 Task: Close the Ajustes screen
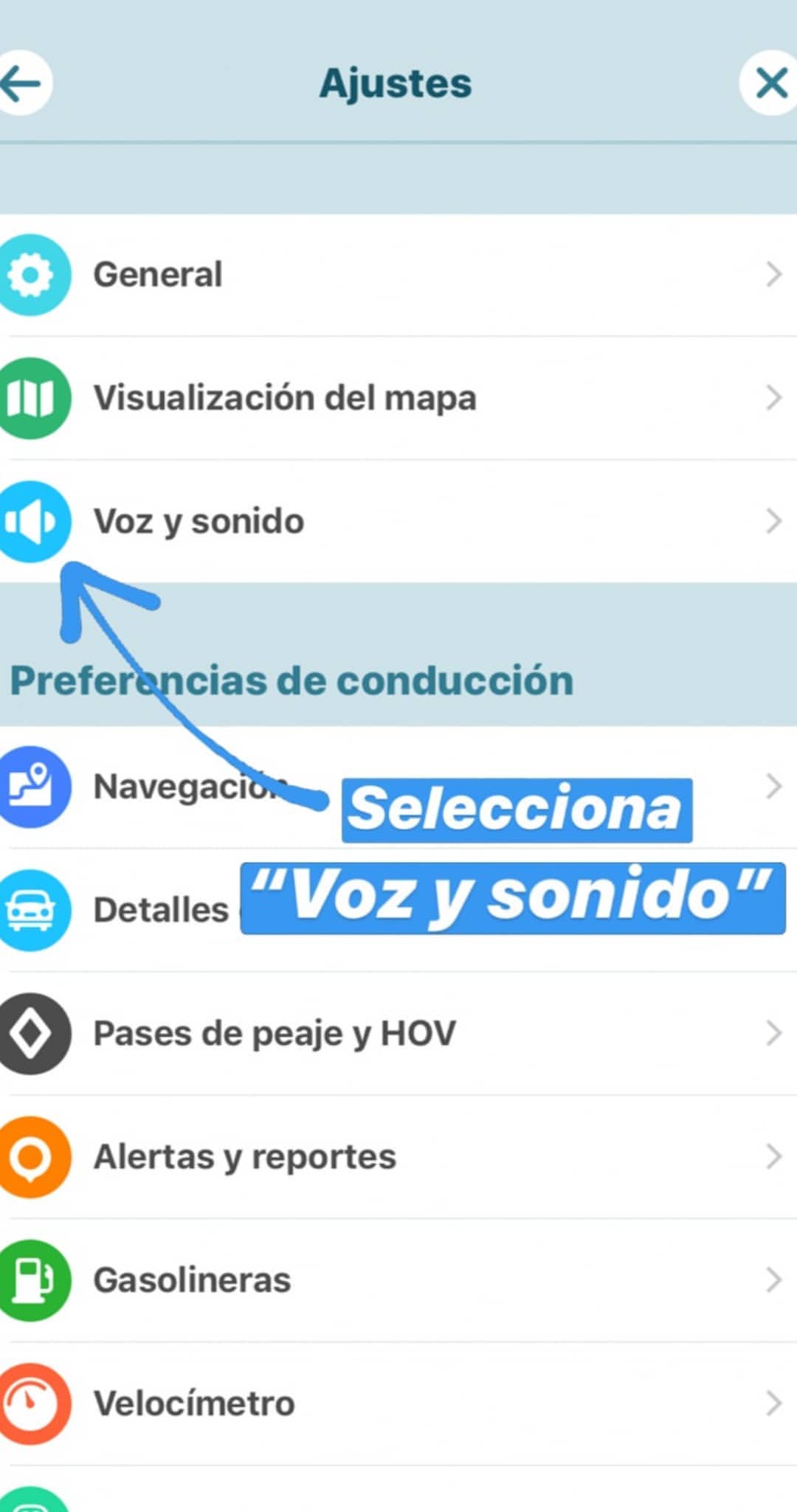click(771, 83)
